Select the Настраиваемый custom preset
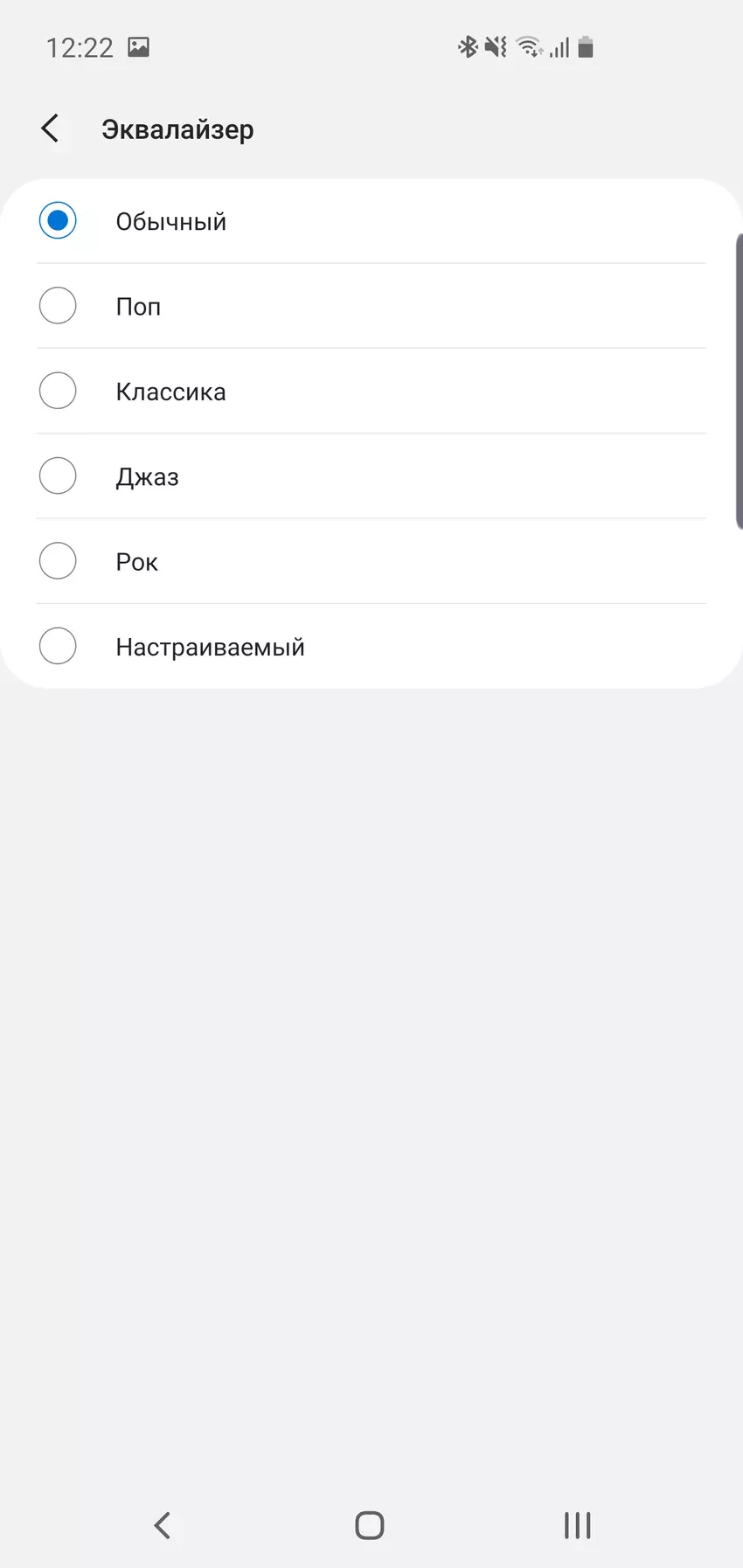 pyautogui.click(x=58, y=646)
